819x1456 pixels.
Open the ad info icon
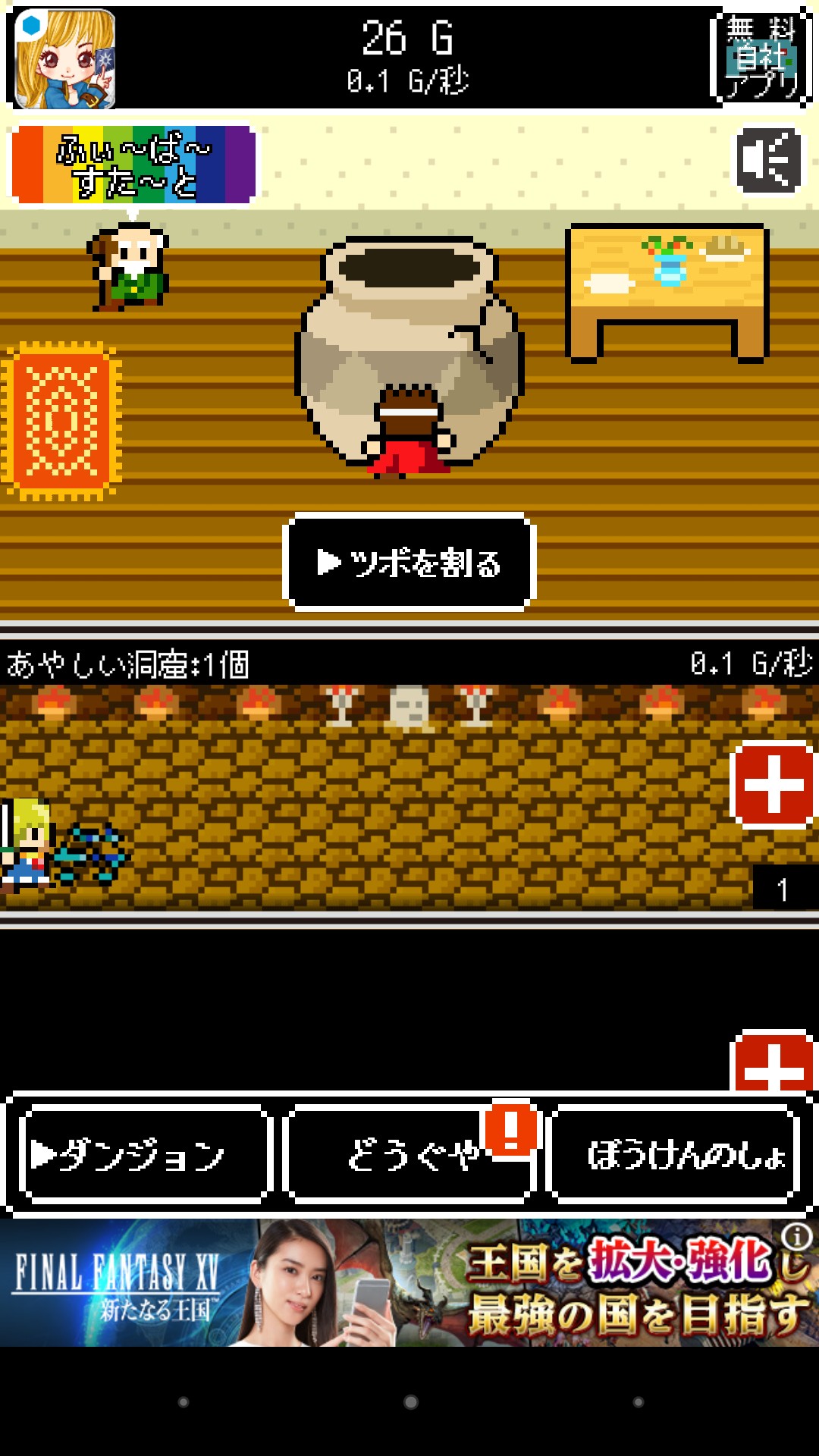(x=797, y=1238)
